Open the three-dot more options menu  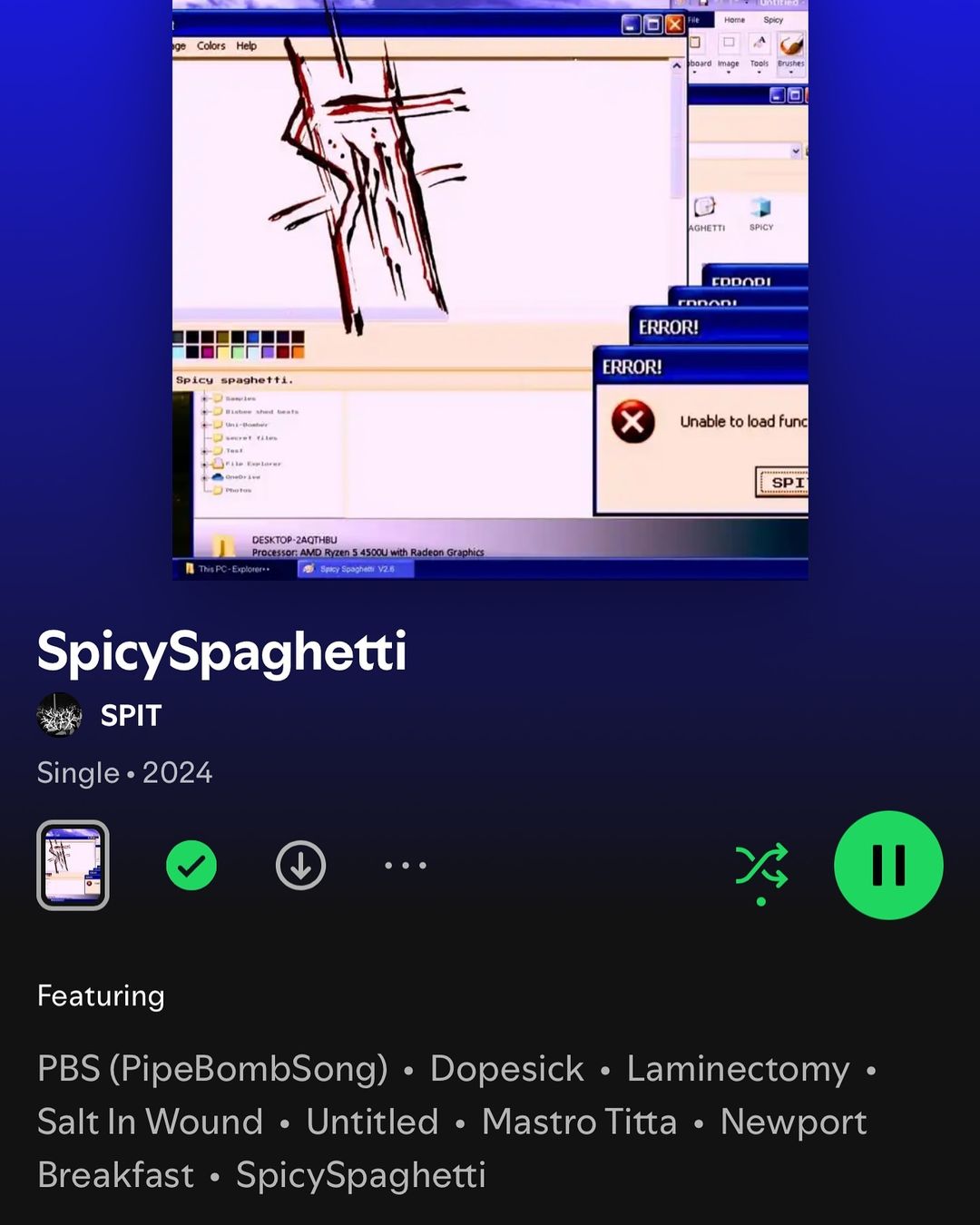click(x=405, y=866)
